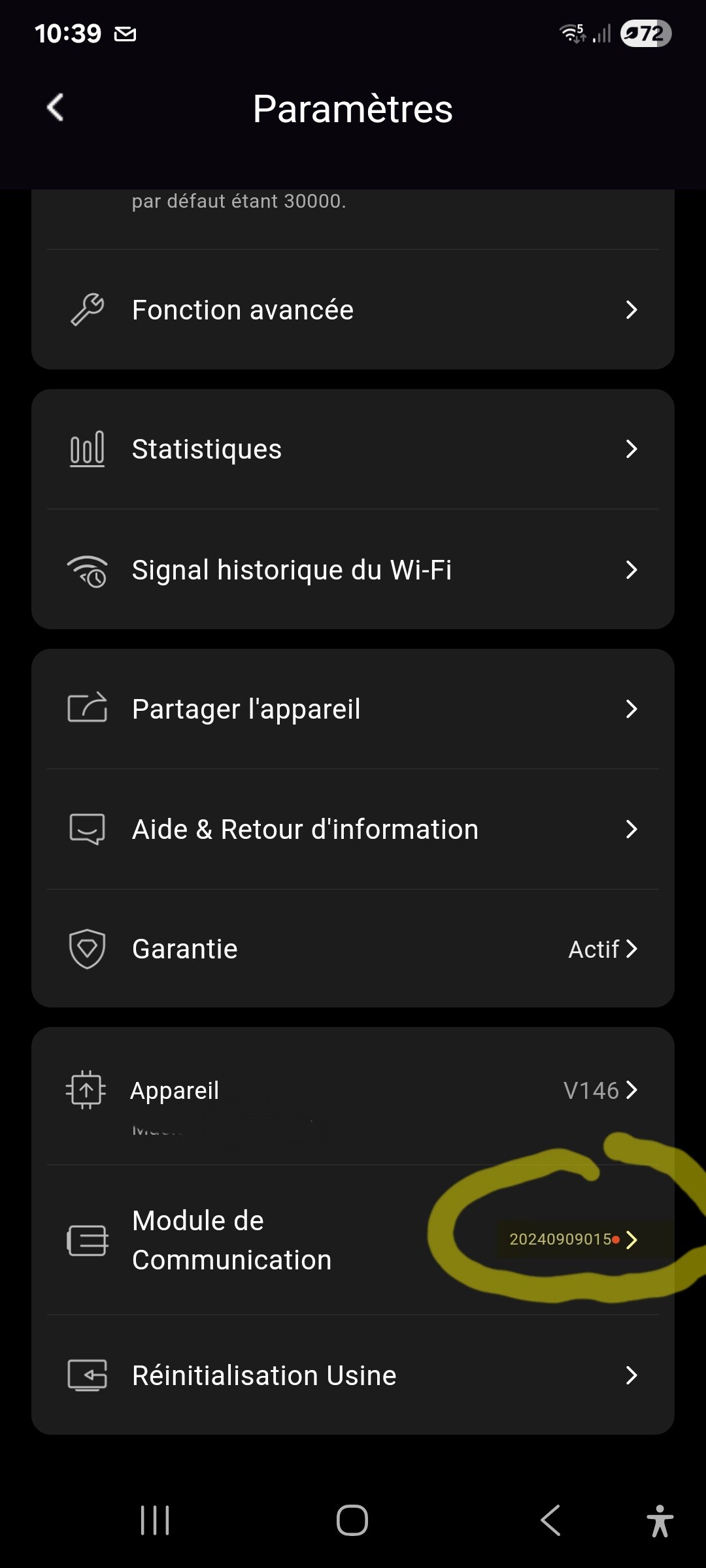Select Réinitialisation Usine

[353, 1375]
